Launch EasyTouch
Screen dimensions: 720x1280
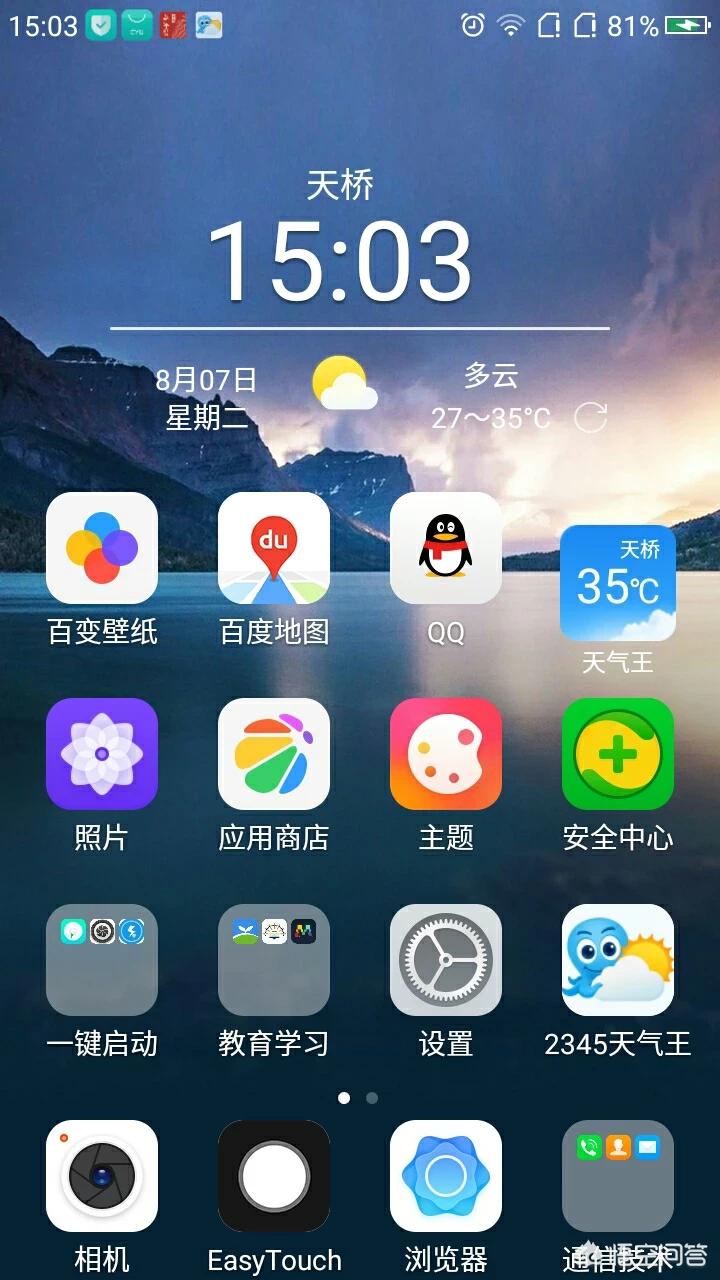(x=274, y=1176)
